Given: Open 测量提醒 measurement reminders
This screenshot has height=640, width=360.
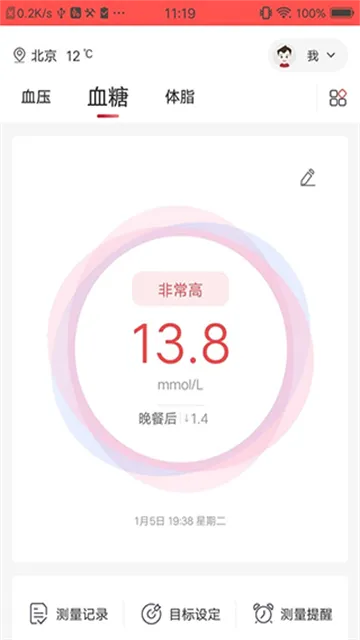Looking at the screenshot, I should click(x=293, y=613).
